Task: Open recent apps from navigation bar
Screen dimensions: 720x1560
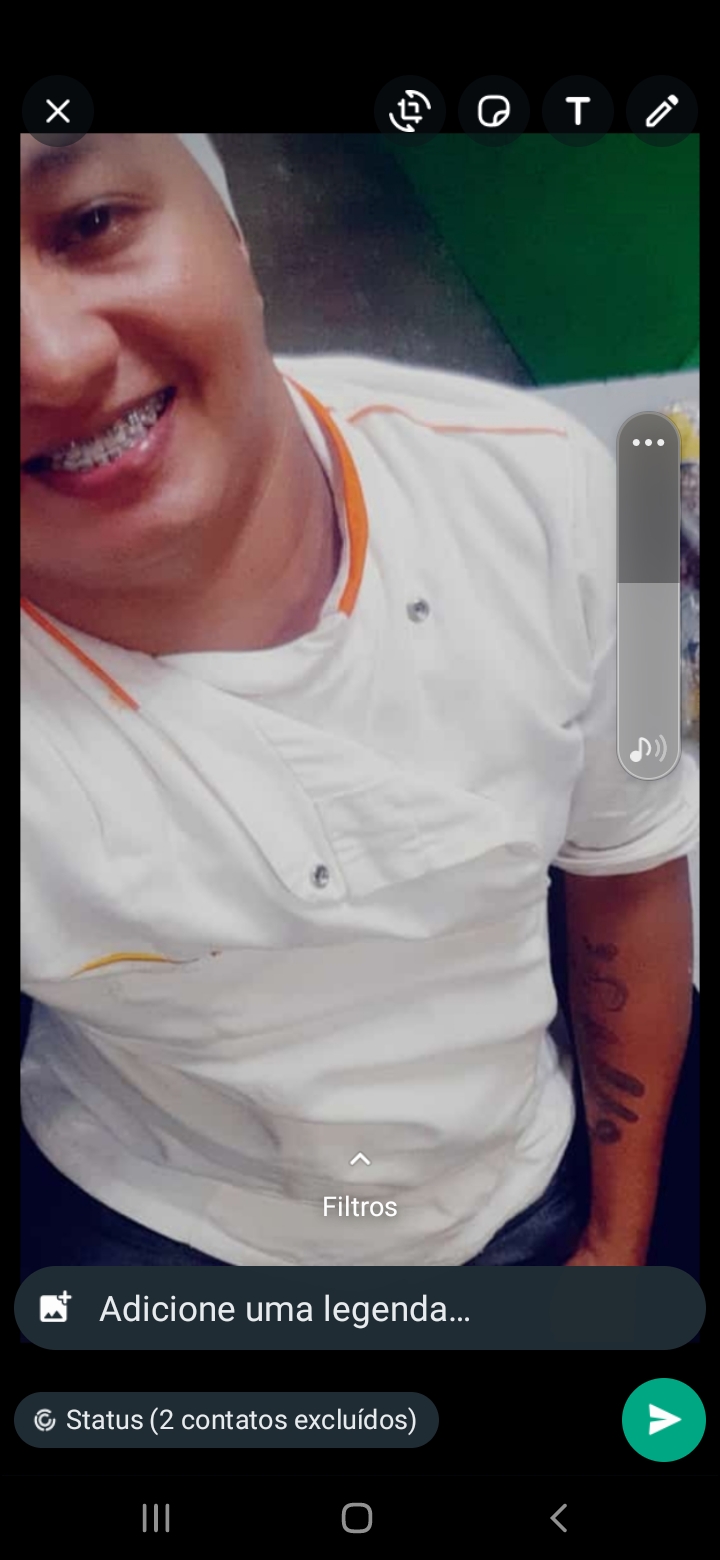Action: point(156,1518)
